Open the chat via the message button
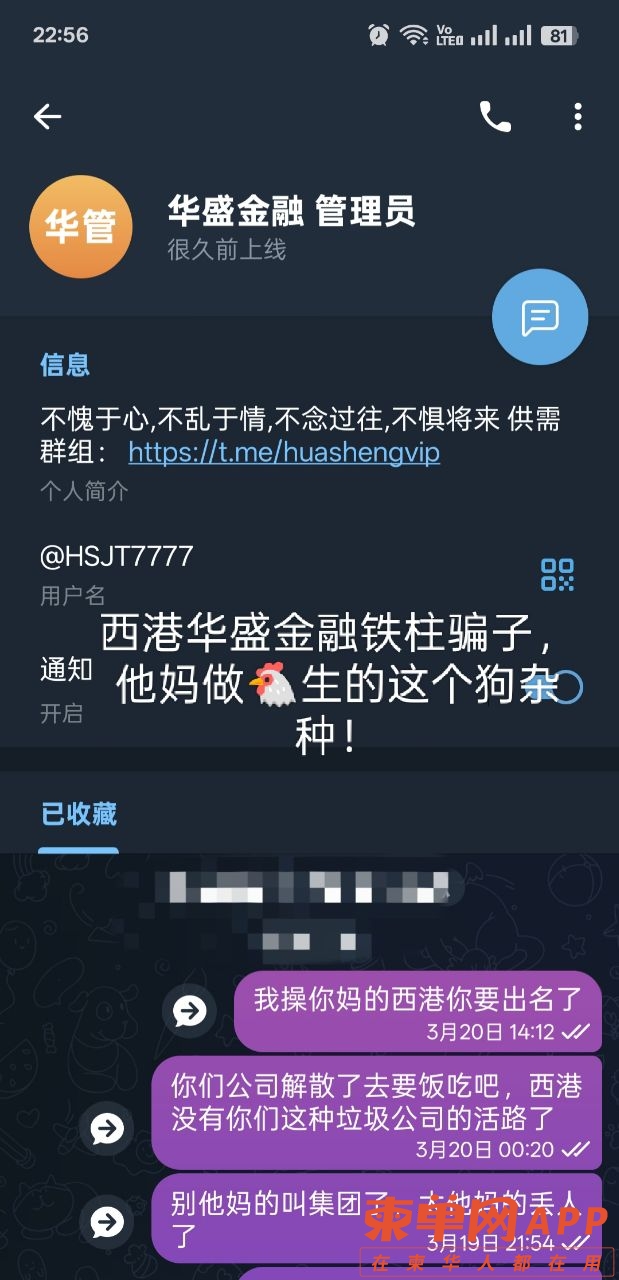This screenshot has height=1280, width=619. pyautogui.click(x=540, y=317)
